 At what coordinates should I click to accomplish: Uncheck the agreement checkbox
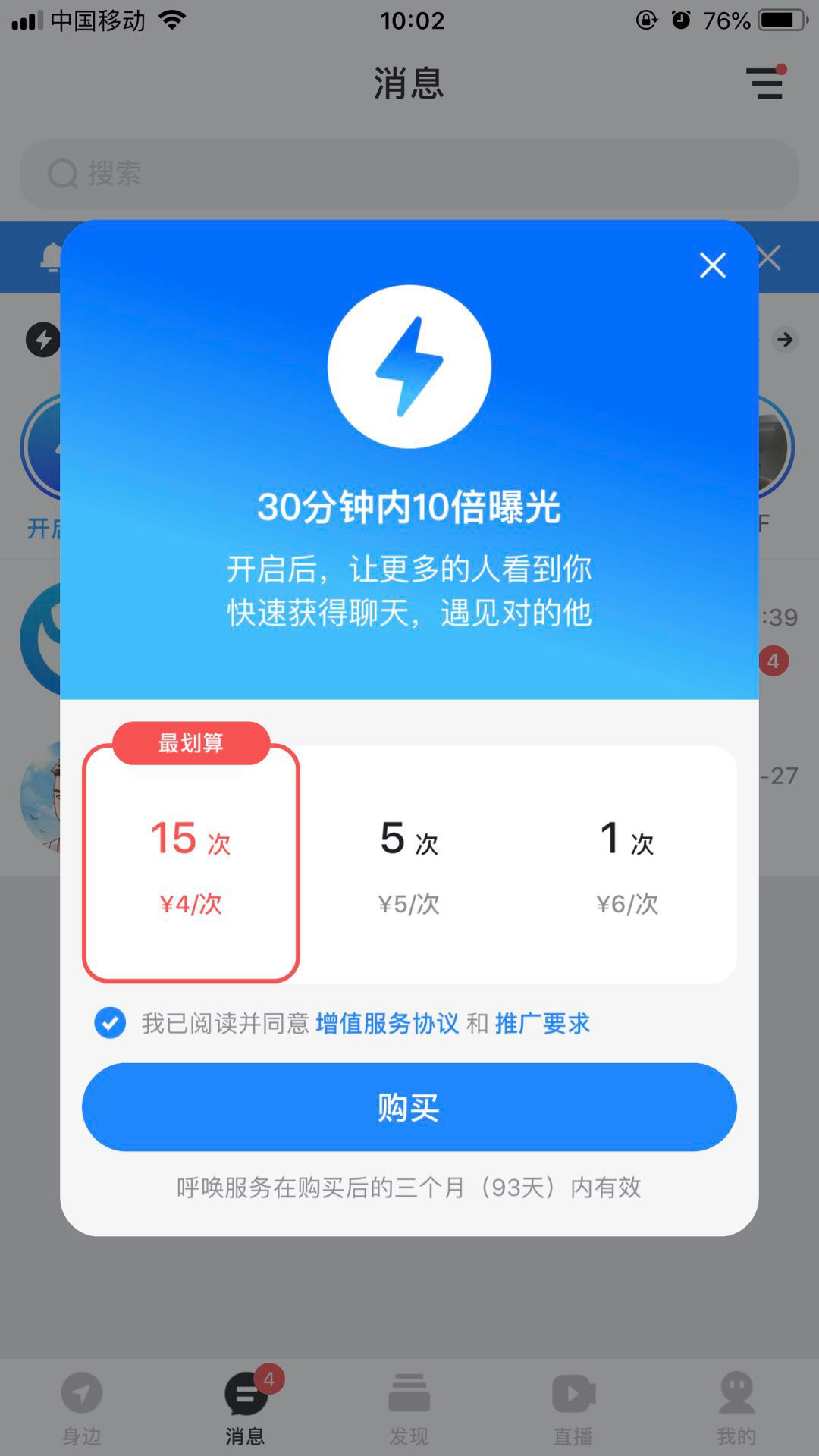[111, 1023]
